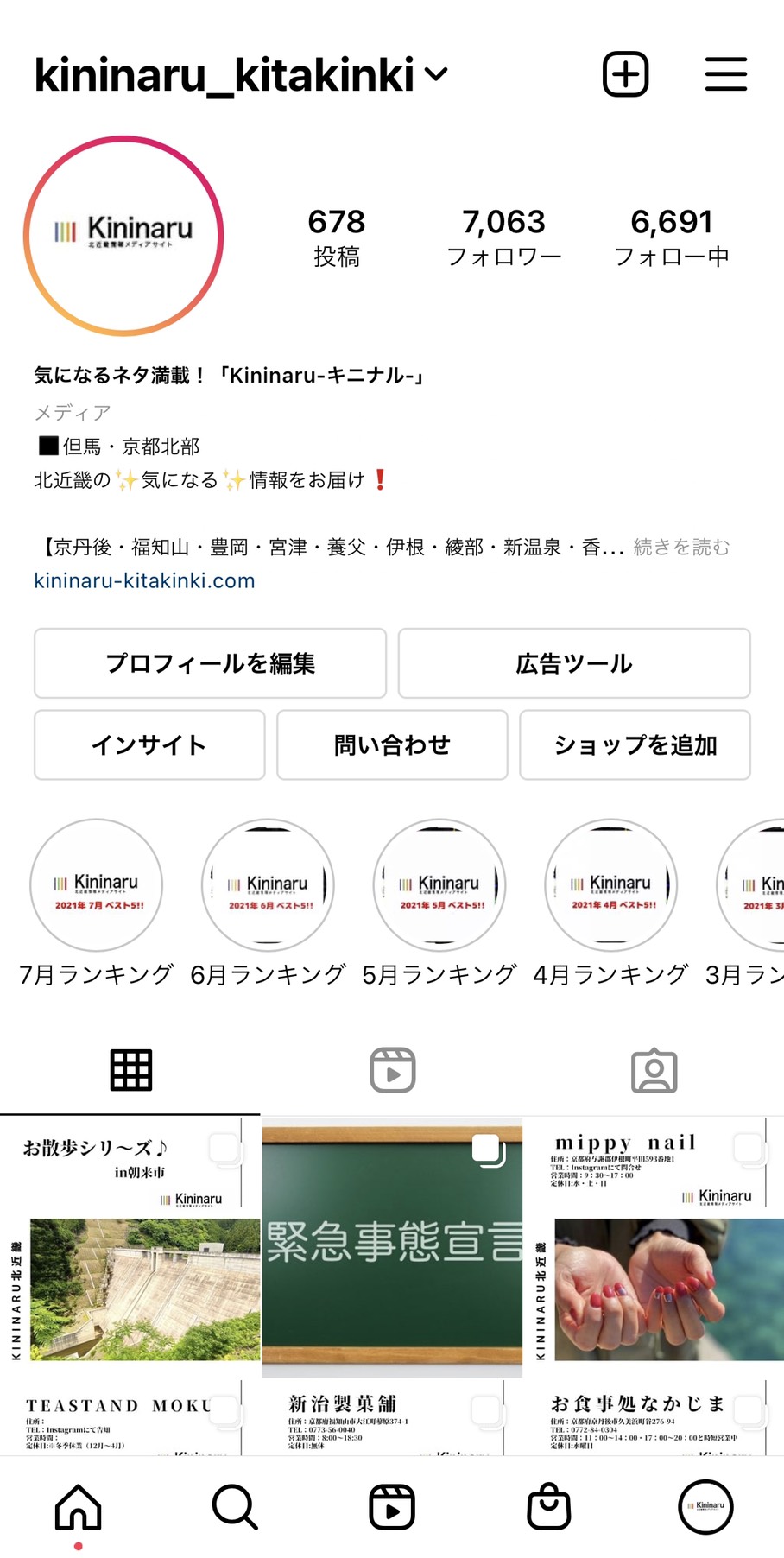Screen dimensions: 784x1558
Task: Tap ショップを追加
Action: click(635, 744)
